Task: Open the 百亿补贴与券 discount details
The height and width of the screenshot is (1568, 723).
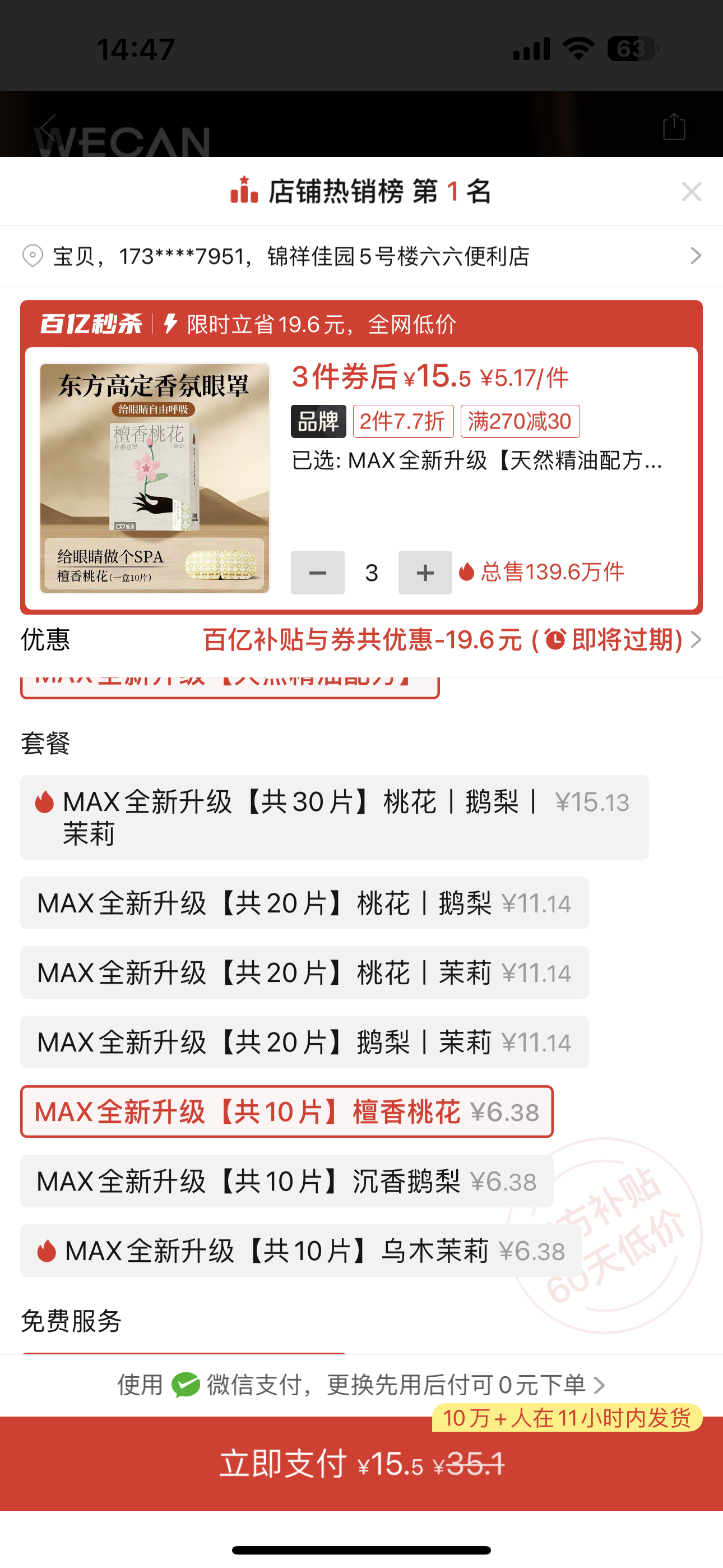Action: click(451, 640)
